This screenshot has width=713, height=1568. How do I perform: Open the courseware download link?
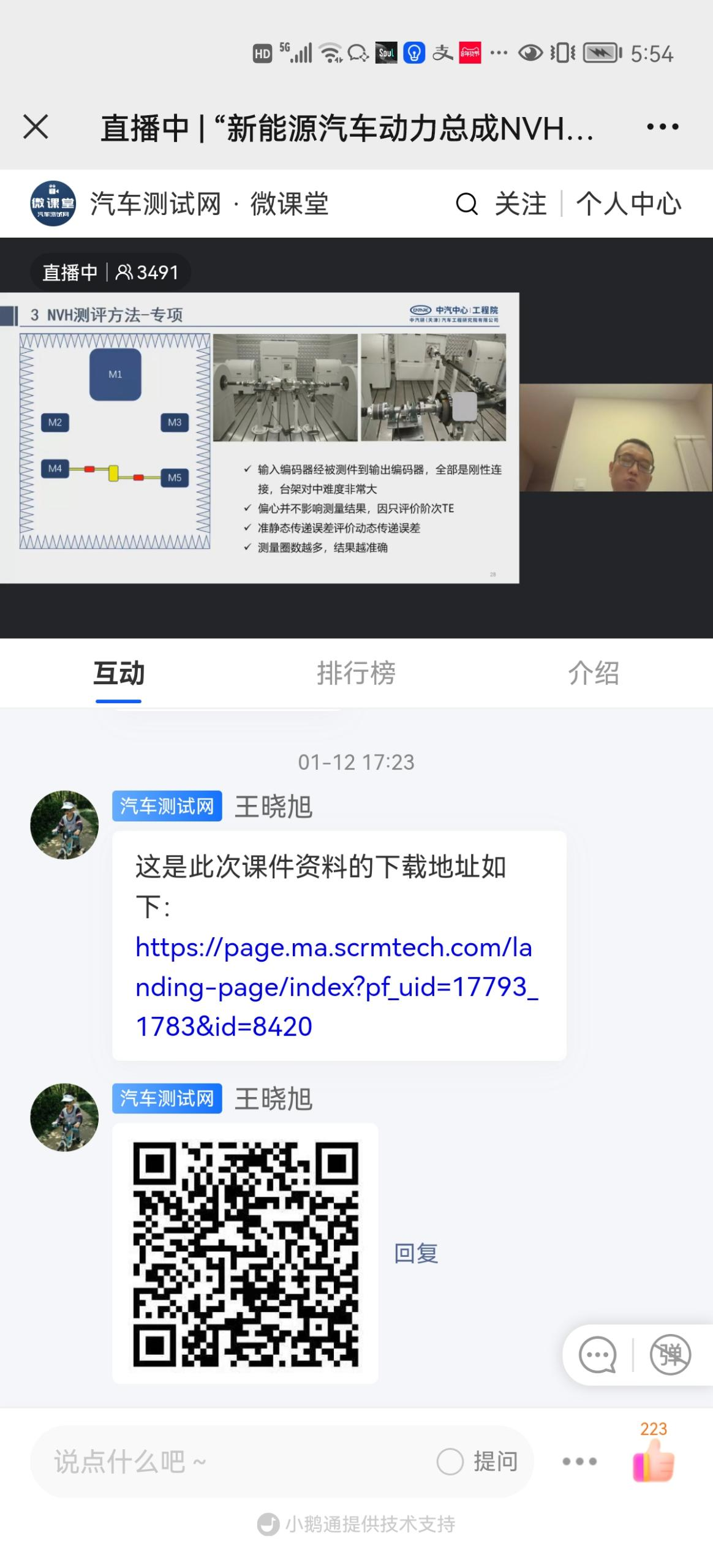(x=334, y=986)
